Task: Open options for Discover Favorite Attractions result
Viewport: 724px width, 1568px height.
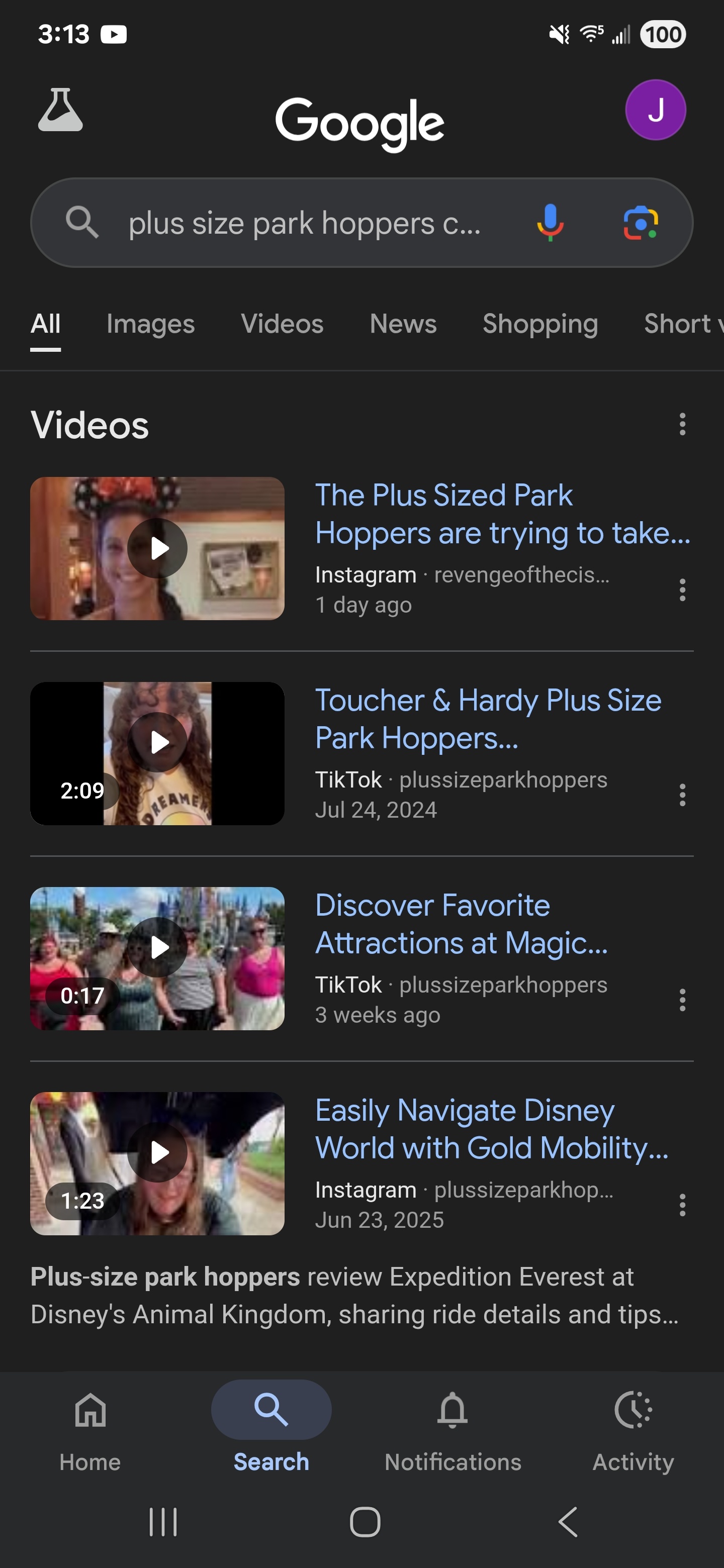Action: coord(682,1000)
